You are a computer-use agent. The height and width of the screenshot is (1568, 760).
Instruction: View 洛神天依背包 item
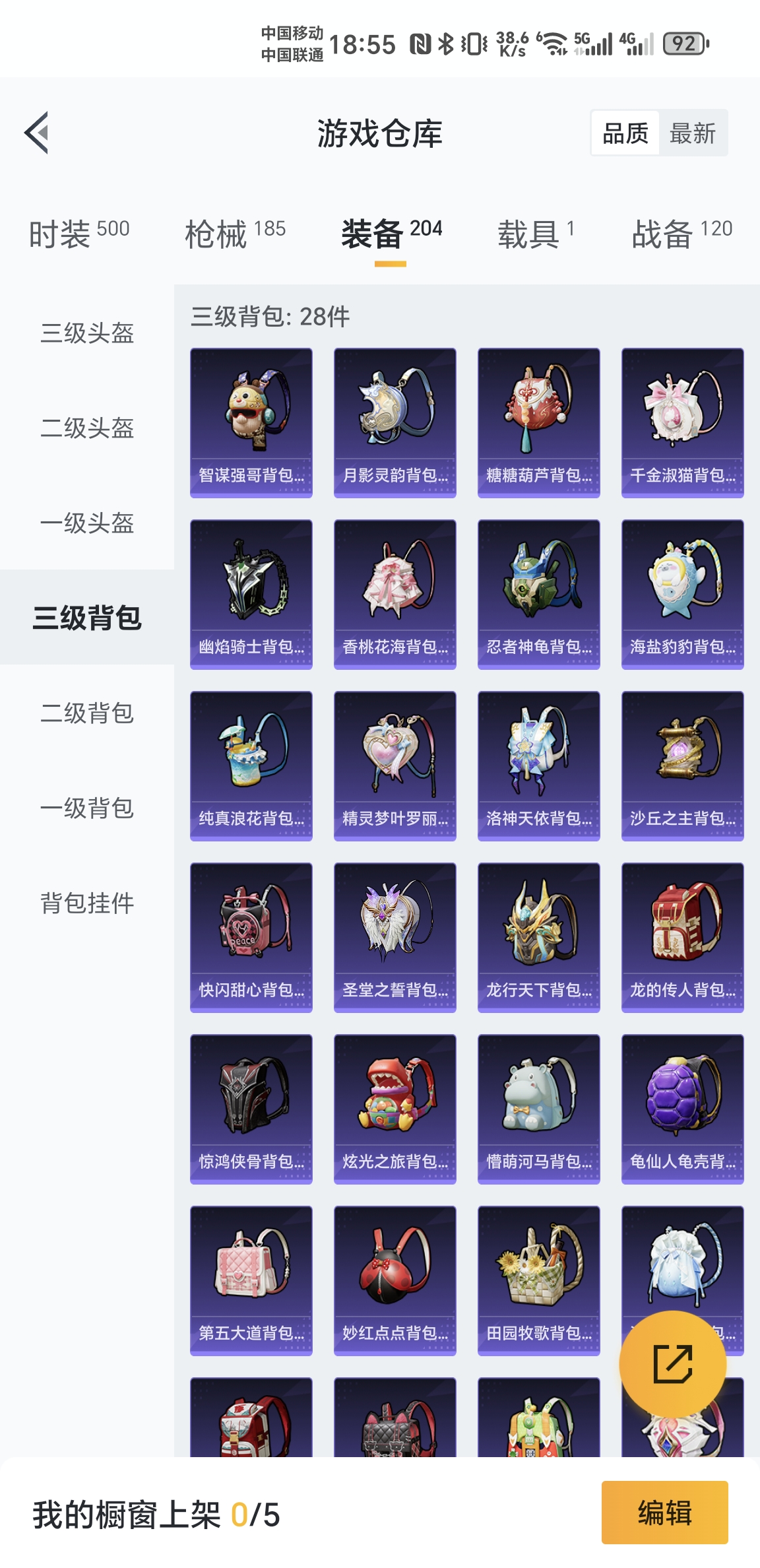click(x=538, y=766)
